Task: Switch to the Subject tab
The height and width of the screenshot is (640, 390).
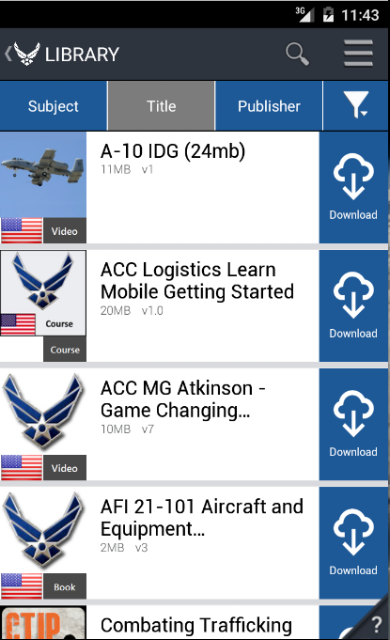Action: 53,106
